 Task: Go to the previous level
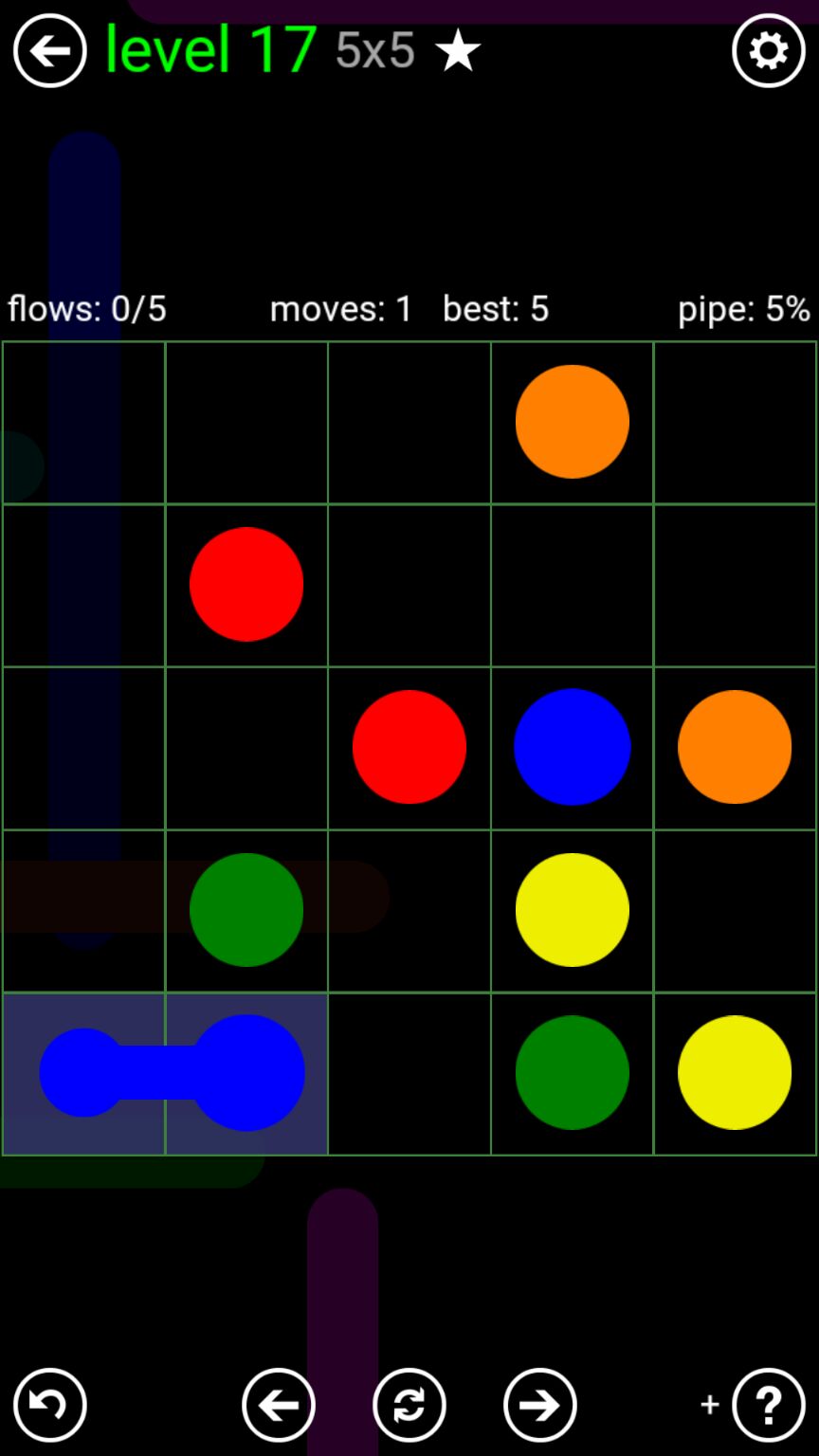(x=279, y=1405)
